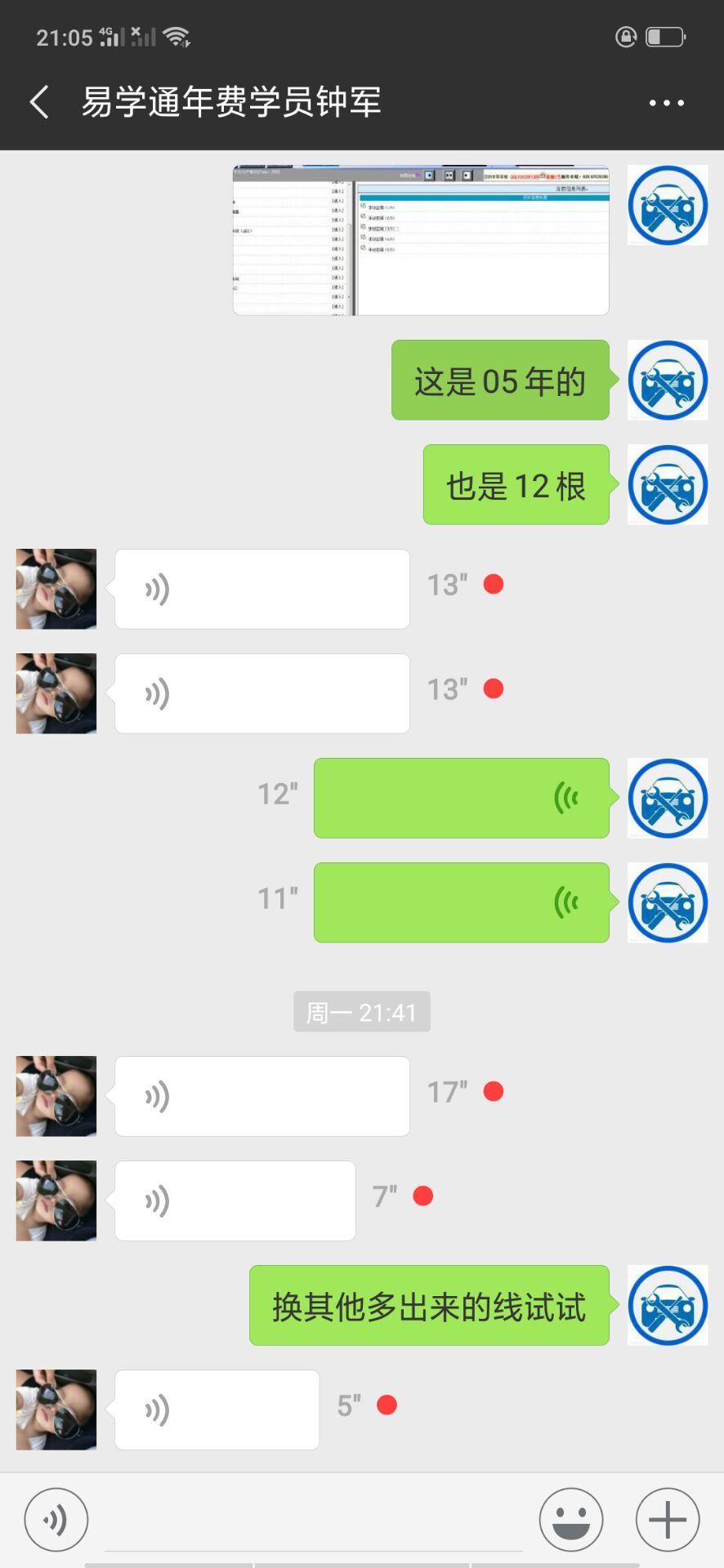
Task: Play the 17" incoming voice message
Action: tap(261, 1095)
